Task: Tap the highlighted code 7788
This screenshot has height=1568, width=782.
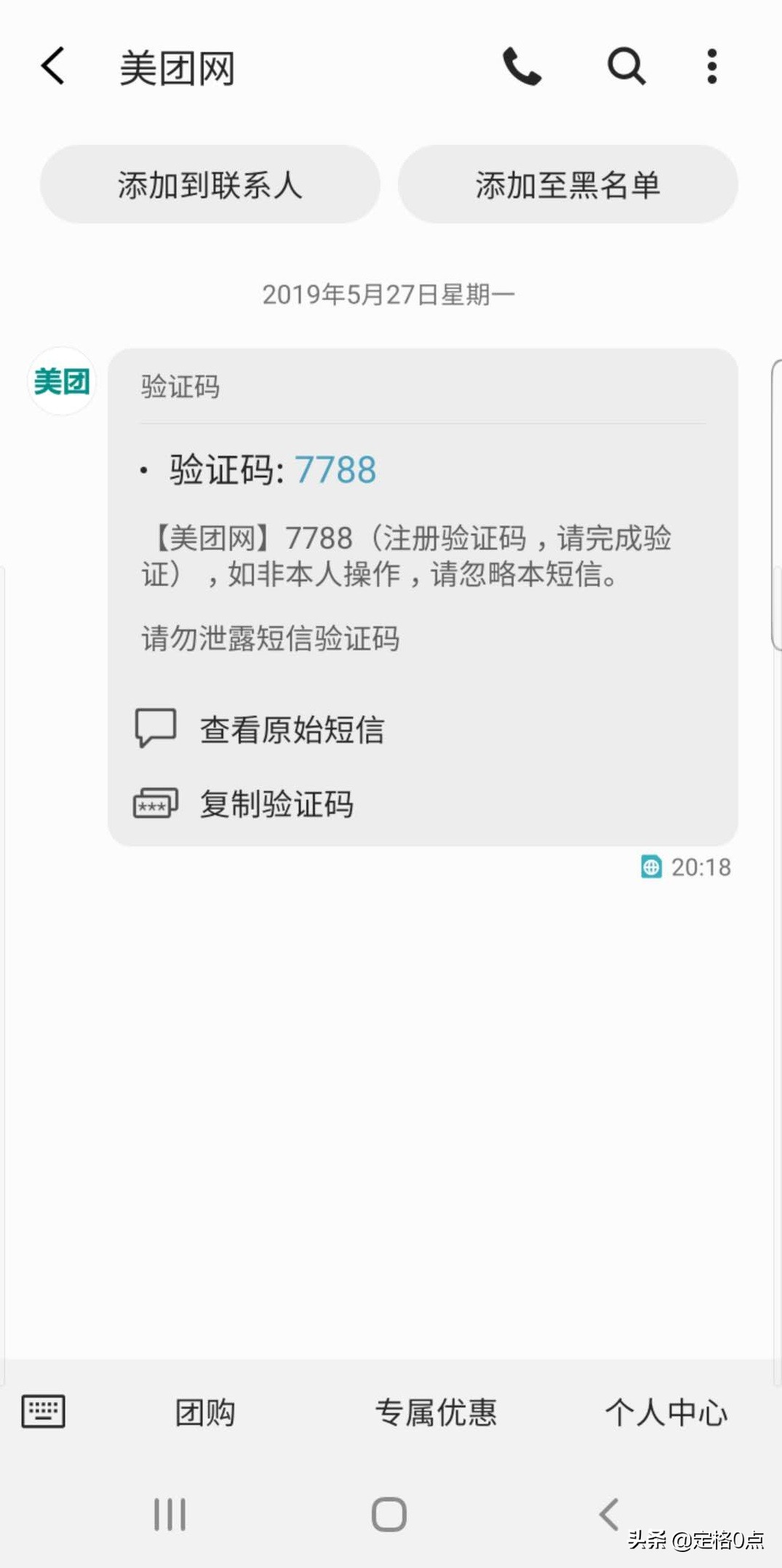Action: [335, 470]
